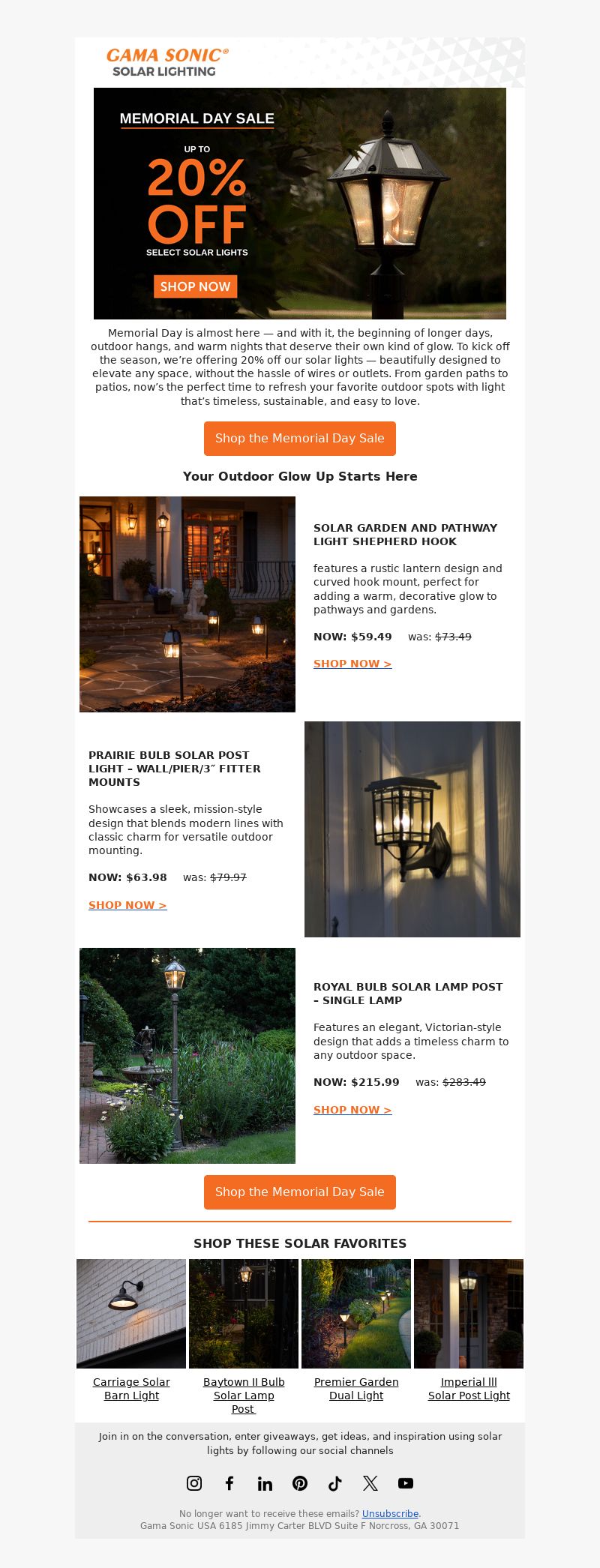Open the Shepherd Hook pathway light photo
The image size is (600, 1568).
(x=187, y=604)
